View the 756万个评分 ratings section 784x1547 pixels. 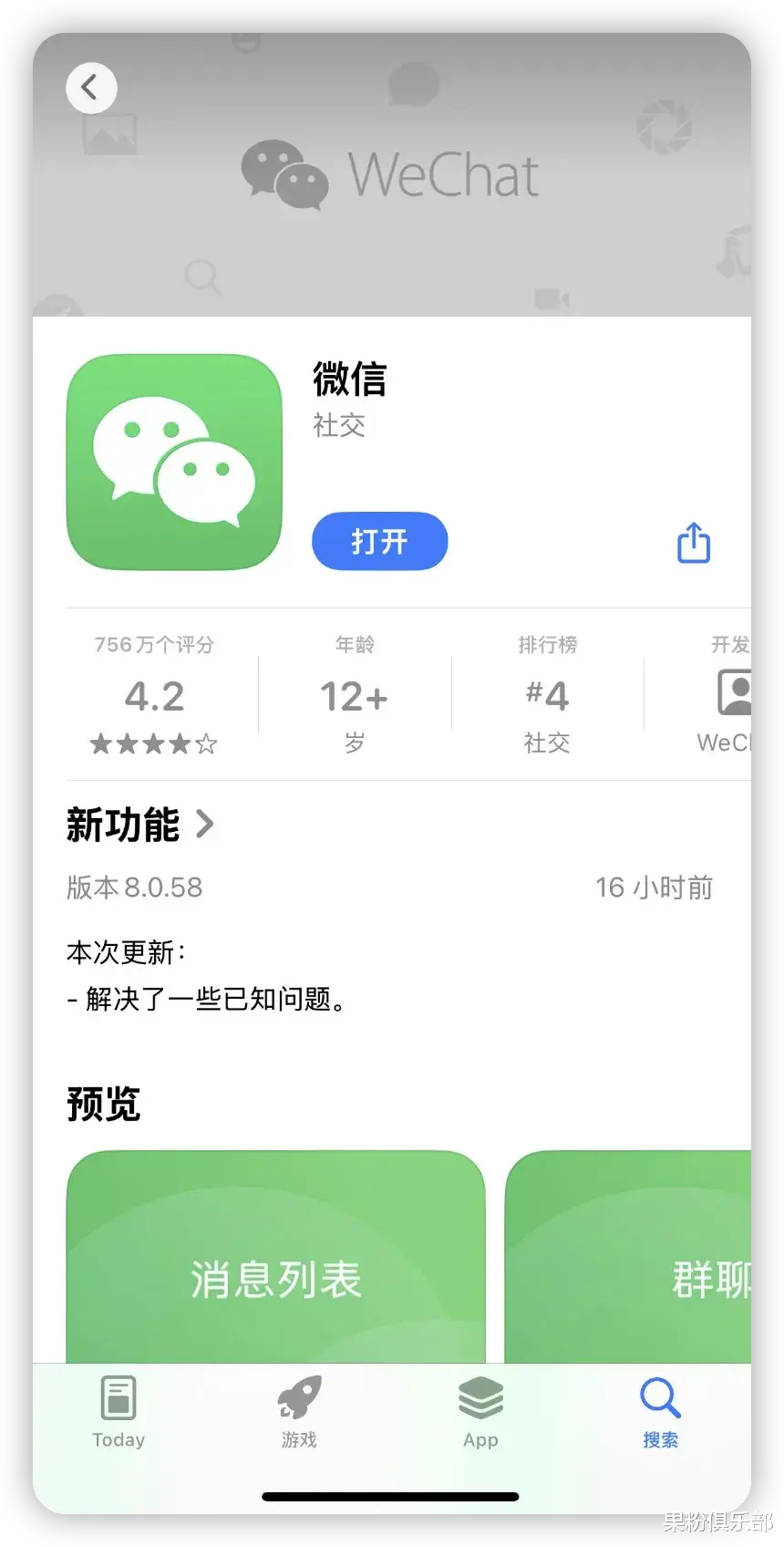pyautogui.click(x=154, y=695)
